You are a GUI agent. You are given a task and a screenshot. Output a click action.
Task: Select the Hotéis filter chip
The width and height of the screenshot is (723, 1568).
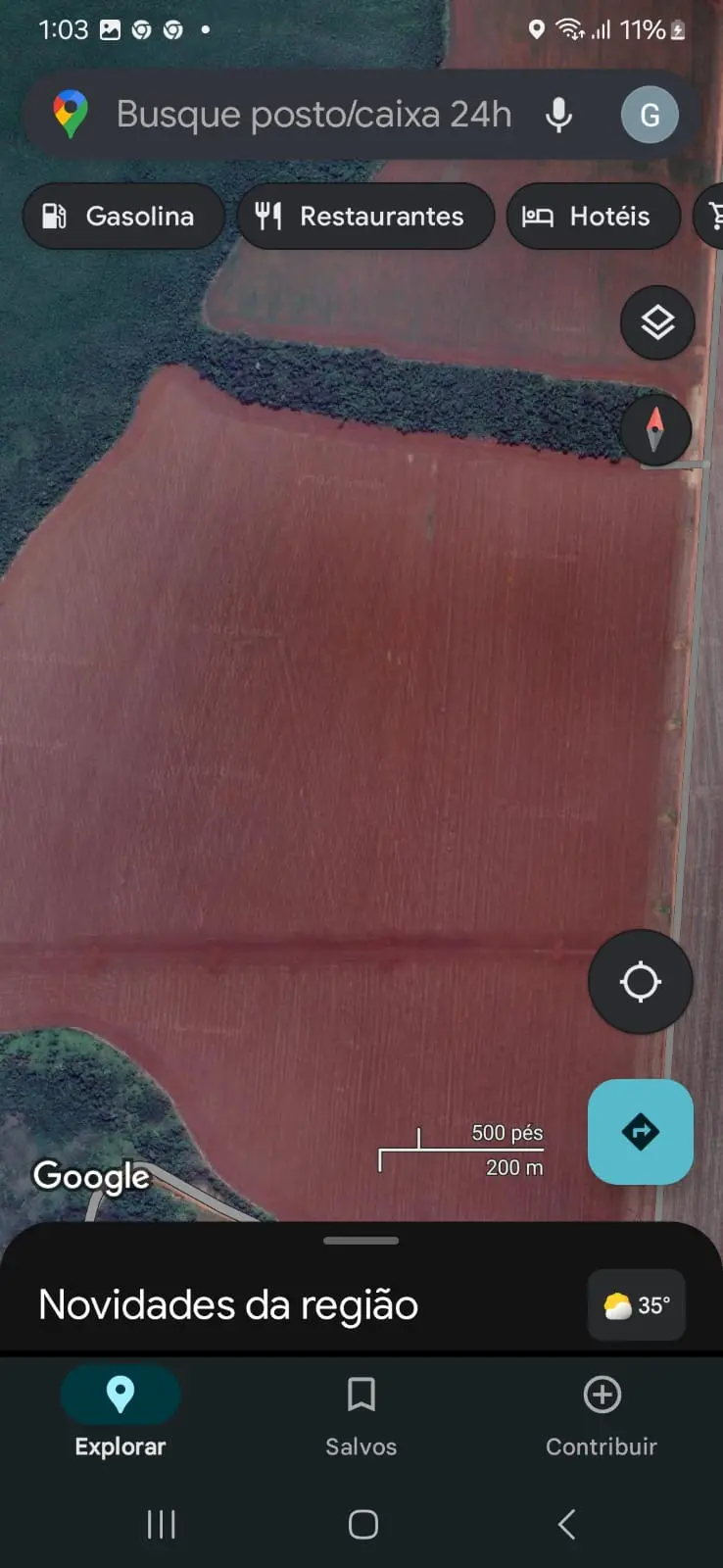point(592,216)
